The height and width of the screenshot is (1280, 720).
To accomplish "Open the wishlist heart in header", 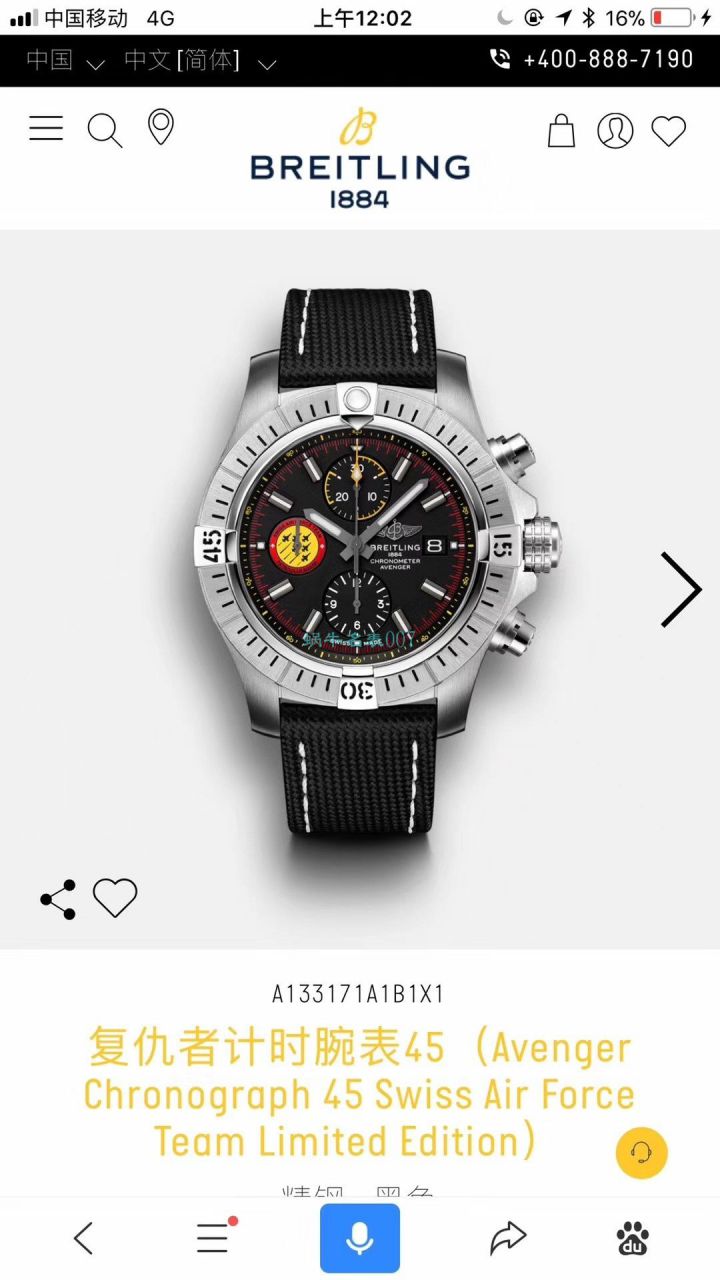I will (668, 131).
